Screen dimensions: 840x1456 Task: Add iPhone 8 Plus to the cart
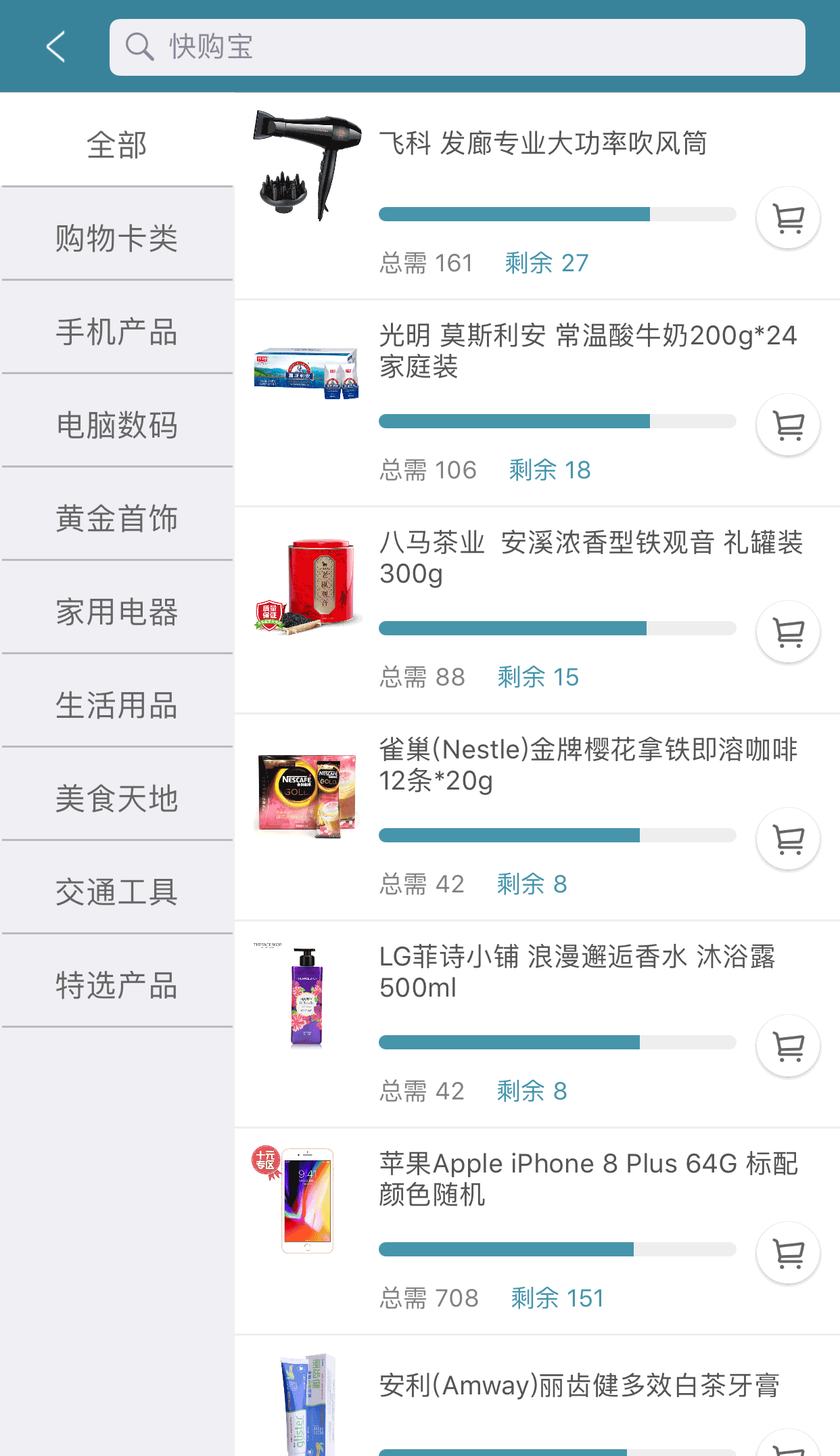788,1254
